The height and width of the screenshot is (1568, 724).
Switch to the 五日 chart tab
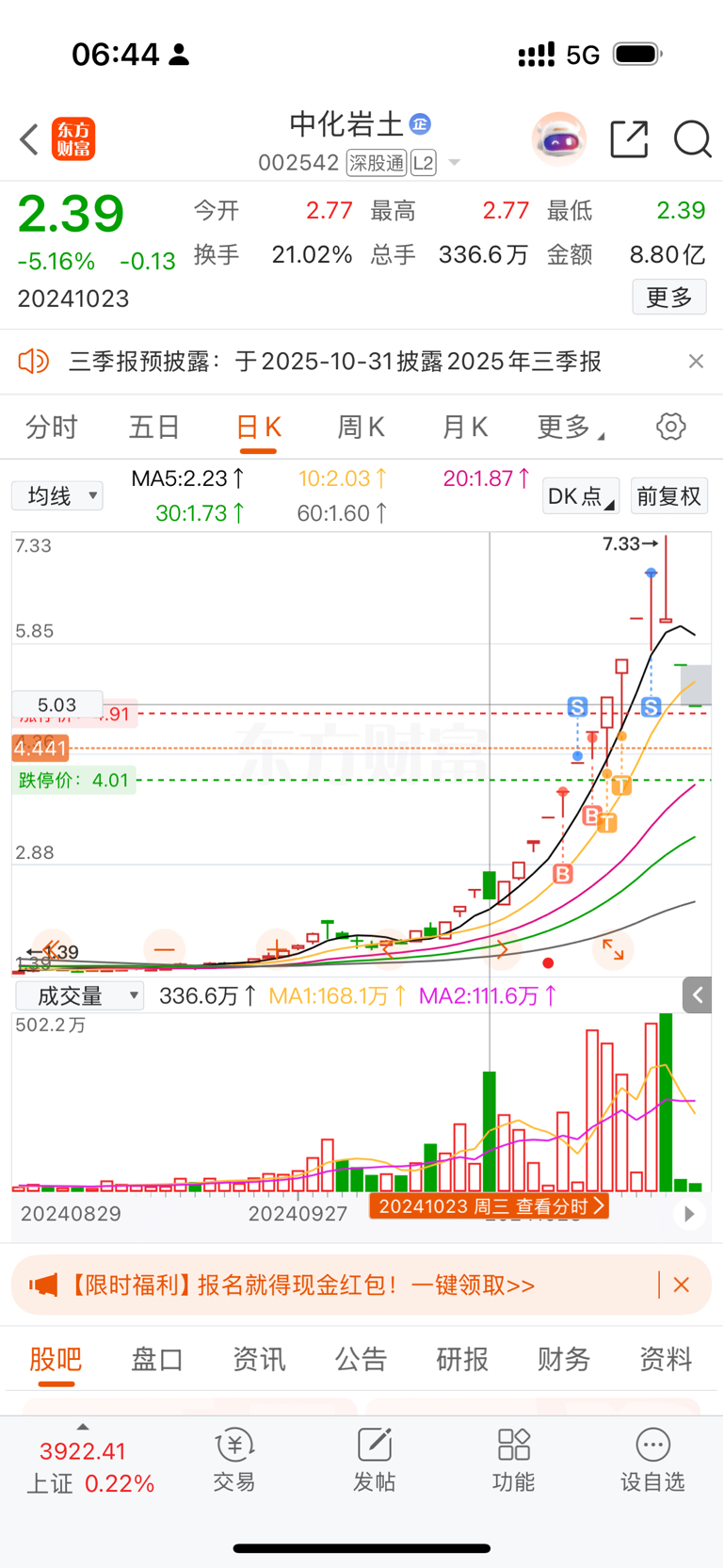(x=154, y=428)
